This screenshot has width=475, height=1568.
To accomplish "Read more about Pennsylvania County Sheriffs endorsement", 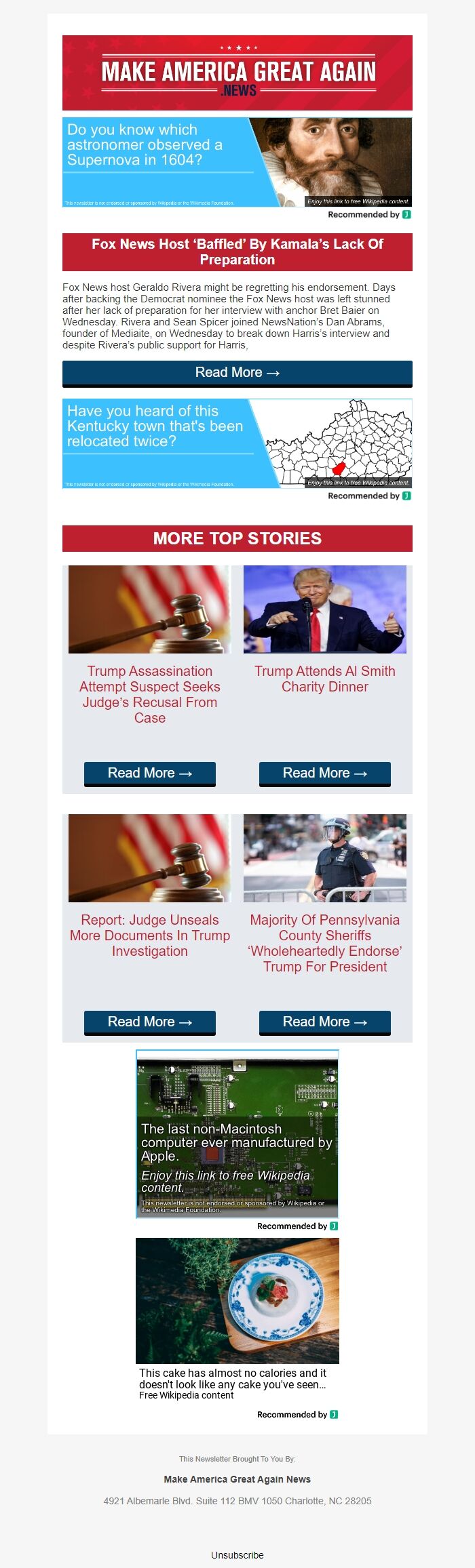I will [324, 1022].
